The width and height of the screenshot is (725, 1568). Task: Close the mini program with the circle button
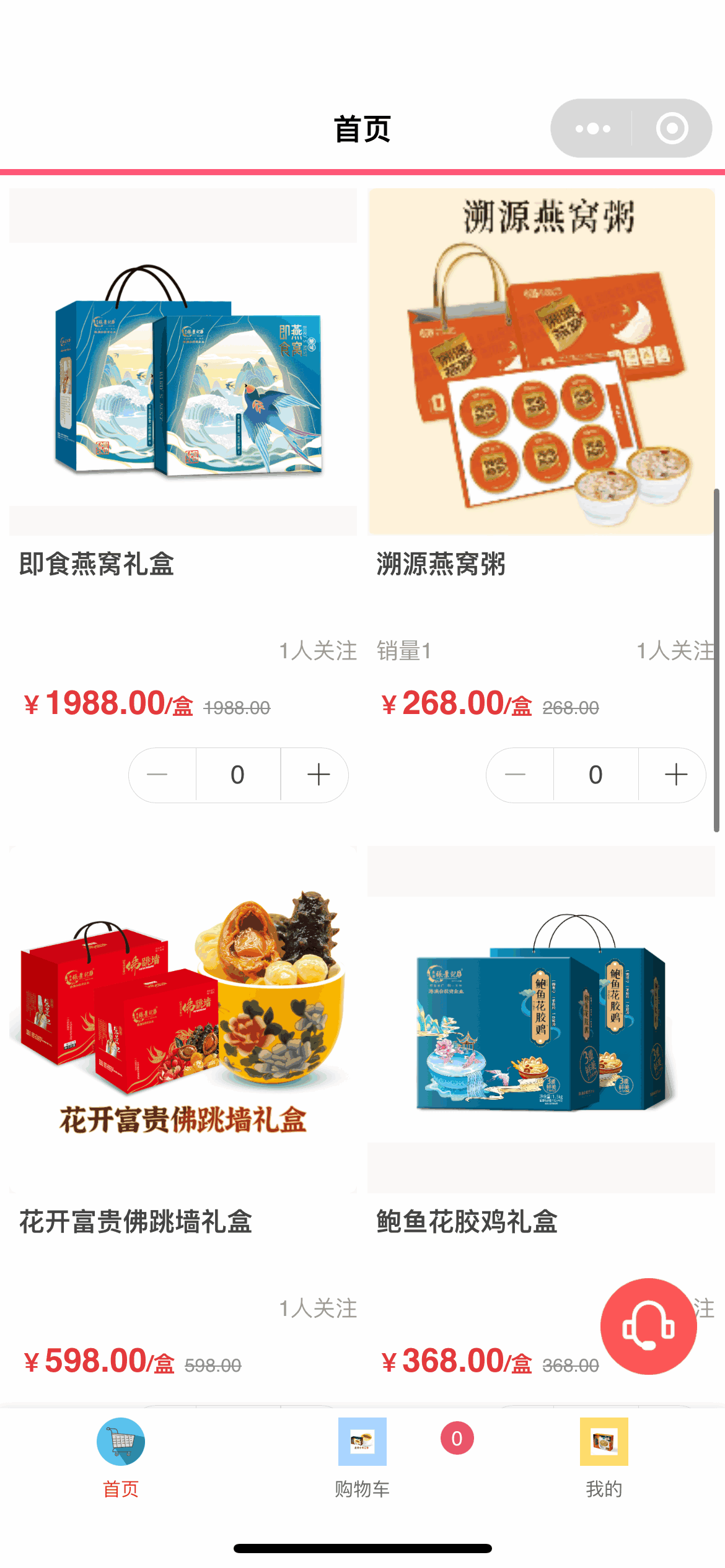[x=672, y=129]
